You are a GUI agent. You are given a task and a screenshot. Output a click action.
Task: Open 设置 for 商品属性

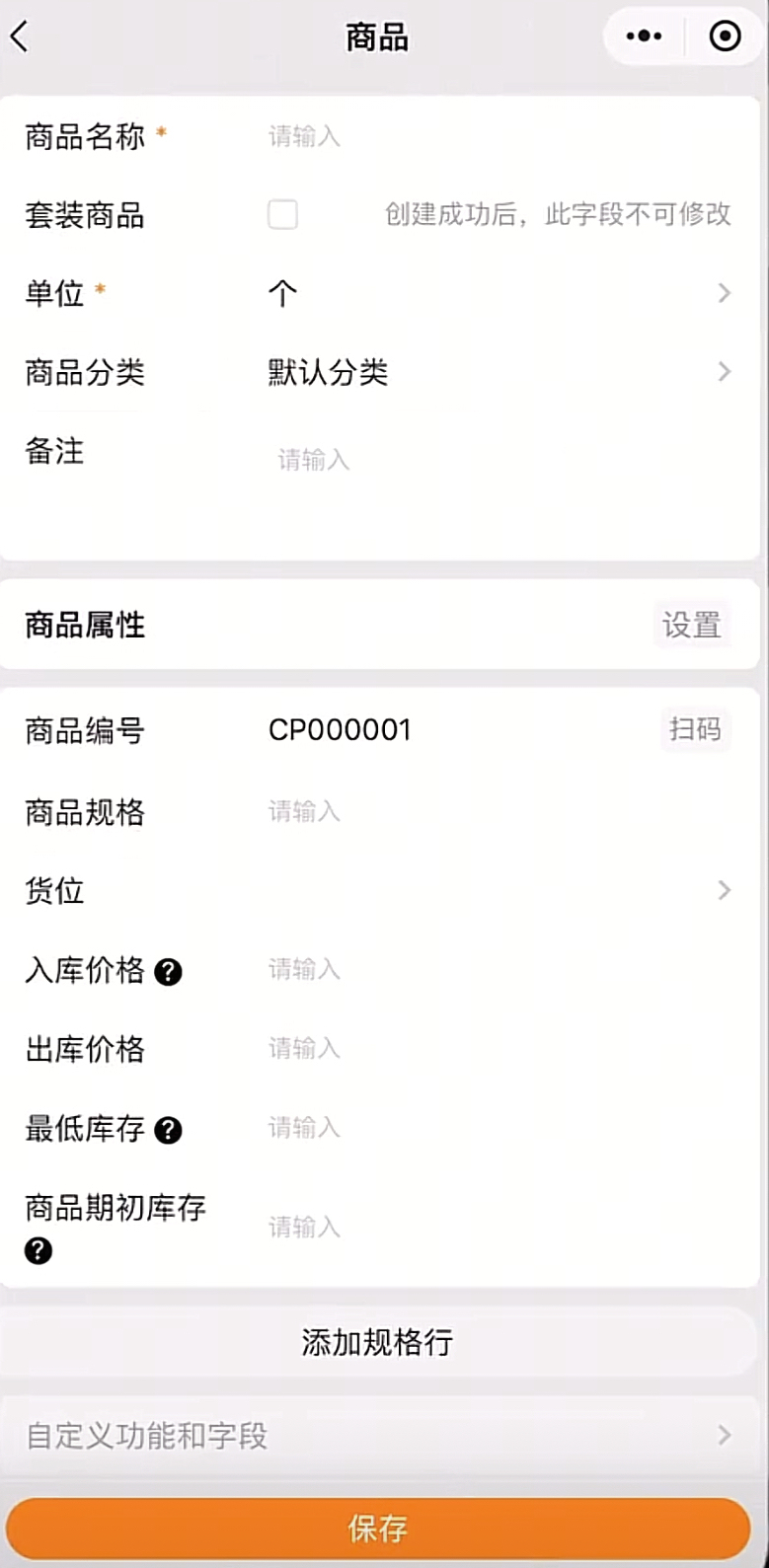point(691,625)
